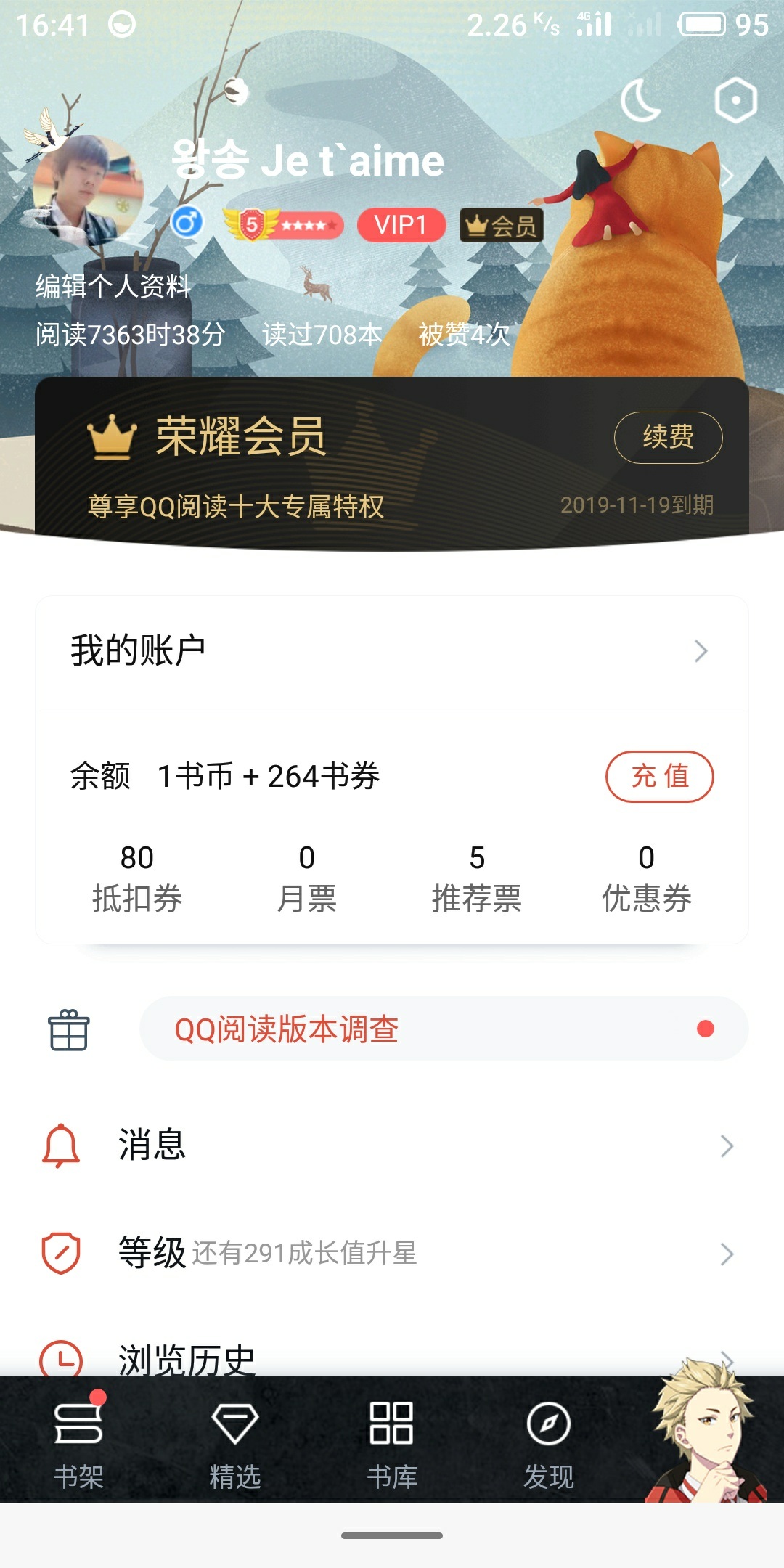Viewport: 784px width, 1568px height.
Task: Open the 消息 messages row
Action: tap(392, 1146)
